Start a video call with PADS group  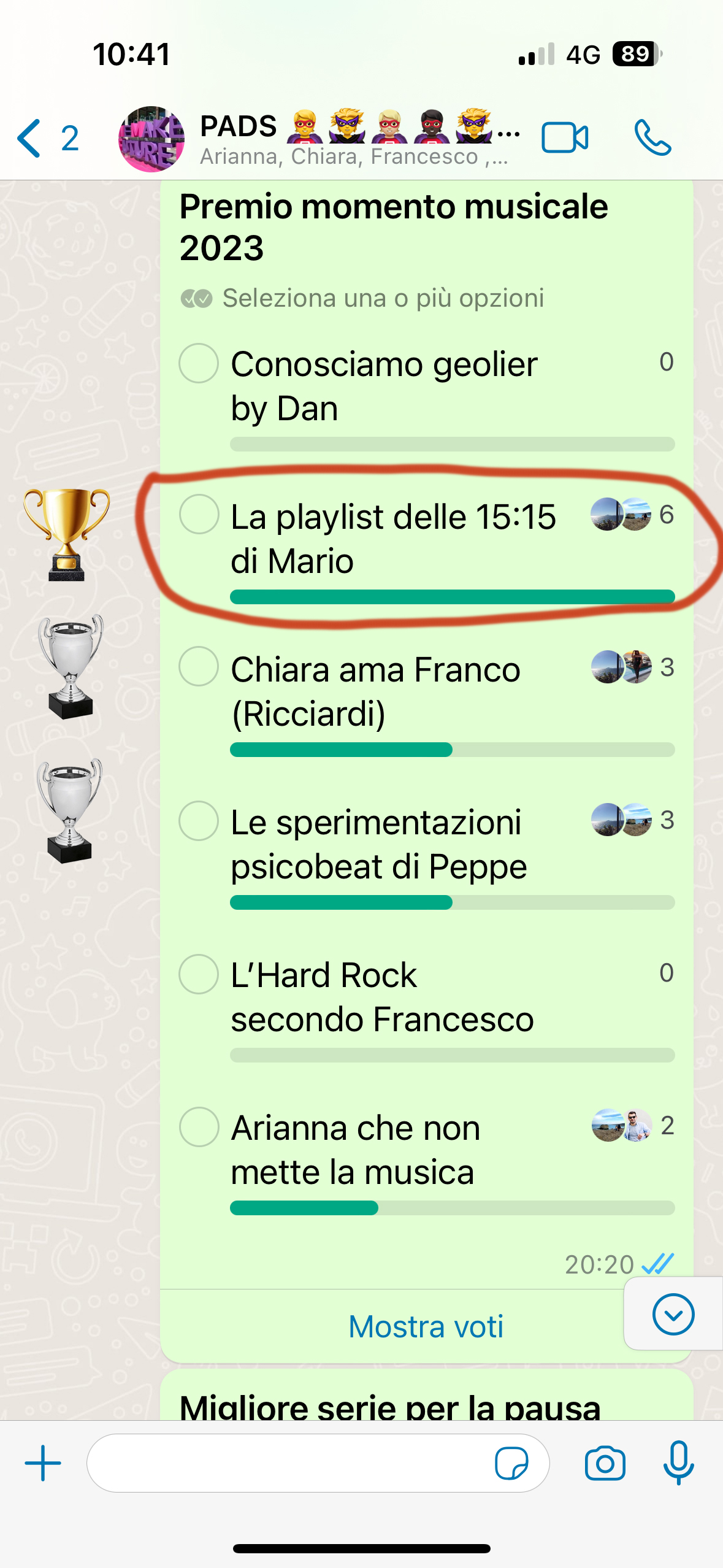(x=565, y=137)
